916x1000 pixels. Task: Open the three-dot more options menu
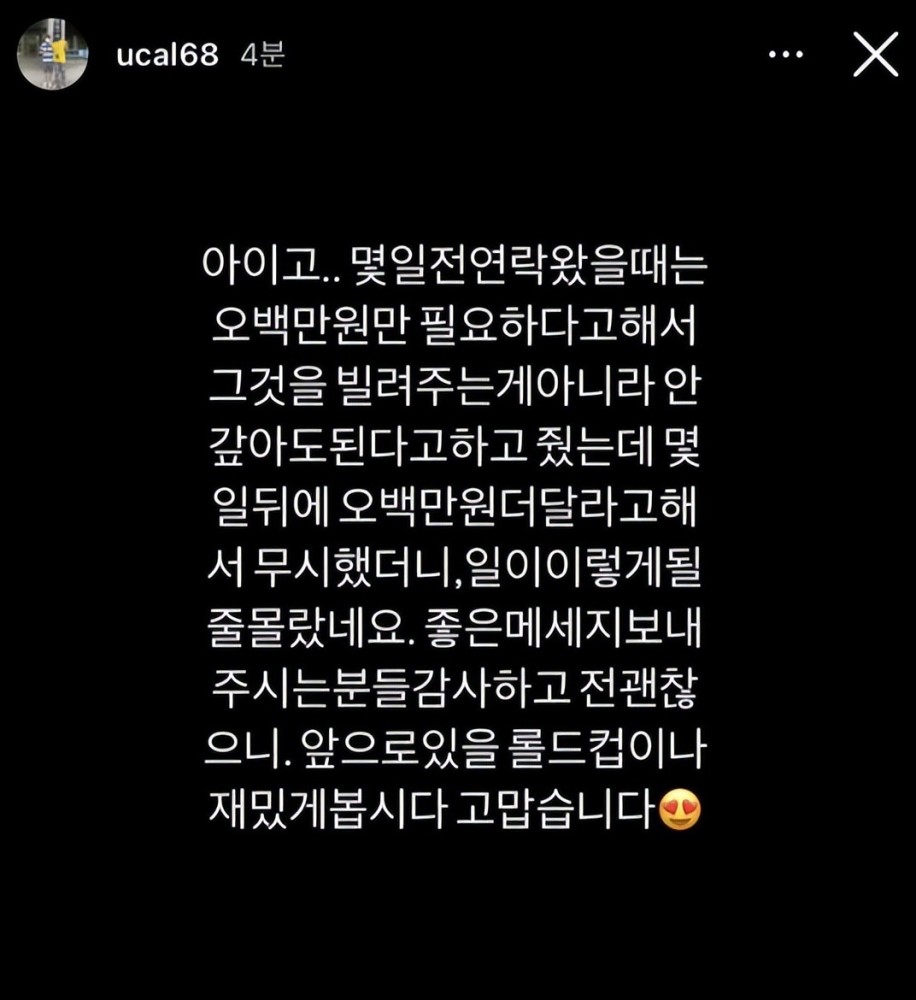coord(786,56)
